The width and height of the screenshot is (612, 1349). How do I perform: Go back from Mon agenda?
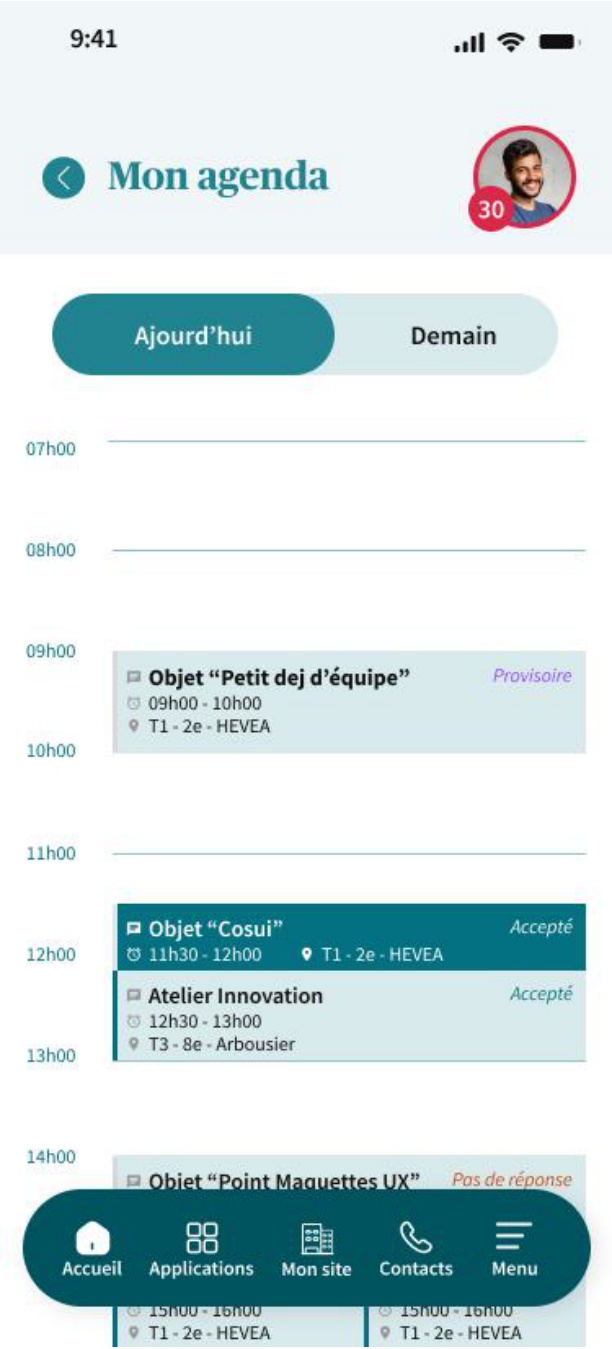[x=63, y=178]
